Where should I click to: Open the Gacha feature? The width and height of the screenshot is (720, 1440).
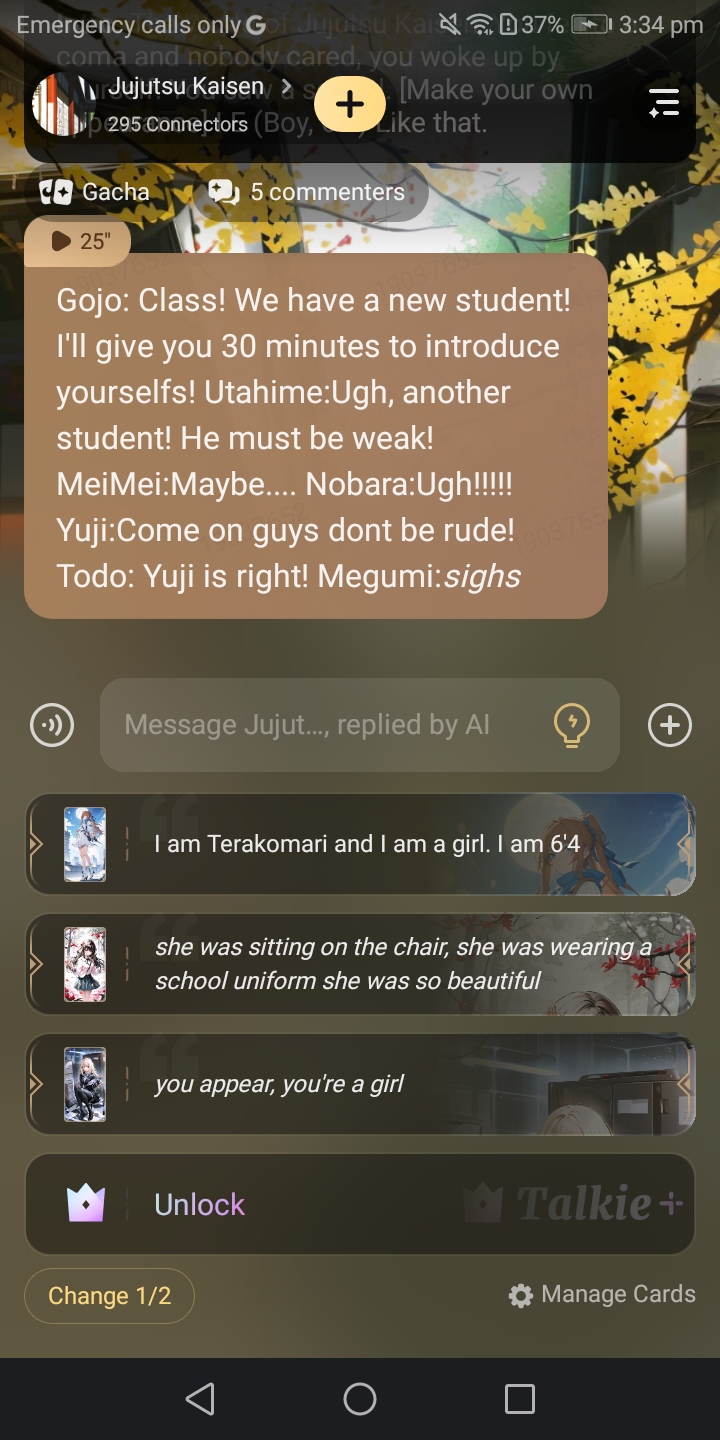click(x=96, y=192)
